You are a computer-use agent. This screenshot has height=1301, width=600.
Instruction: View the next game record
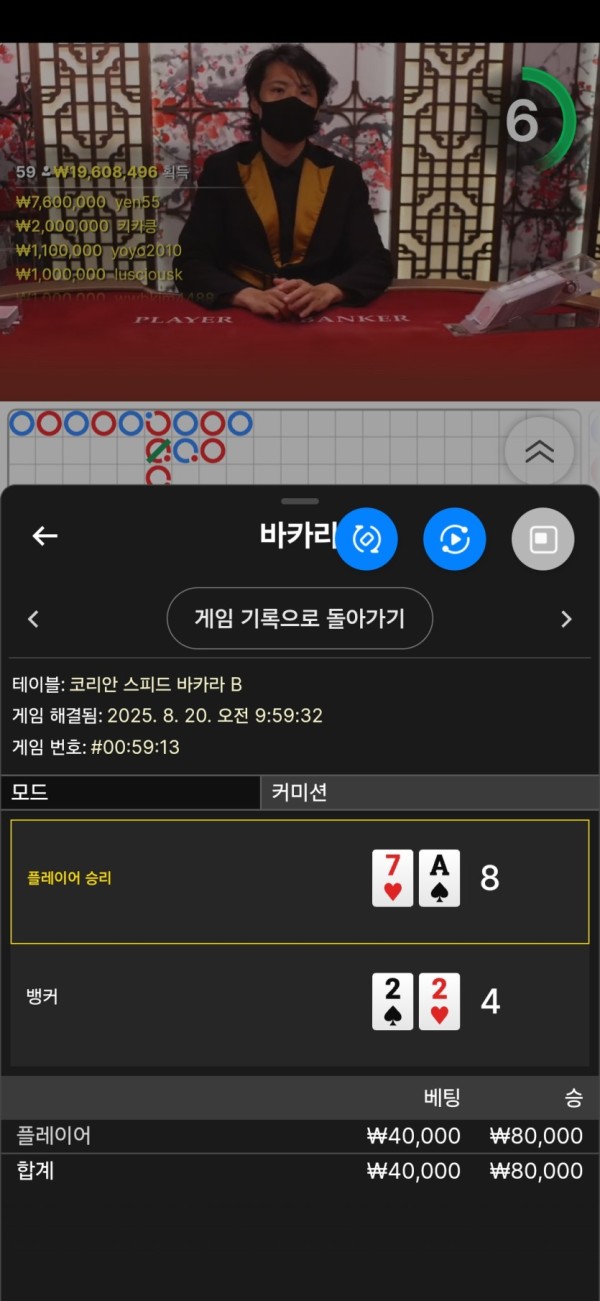pyautogui.click(x=566, y=619)
